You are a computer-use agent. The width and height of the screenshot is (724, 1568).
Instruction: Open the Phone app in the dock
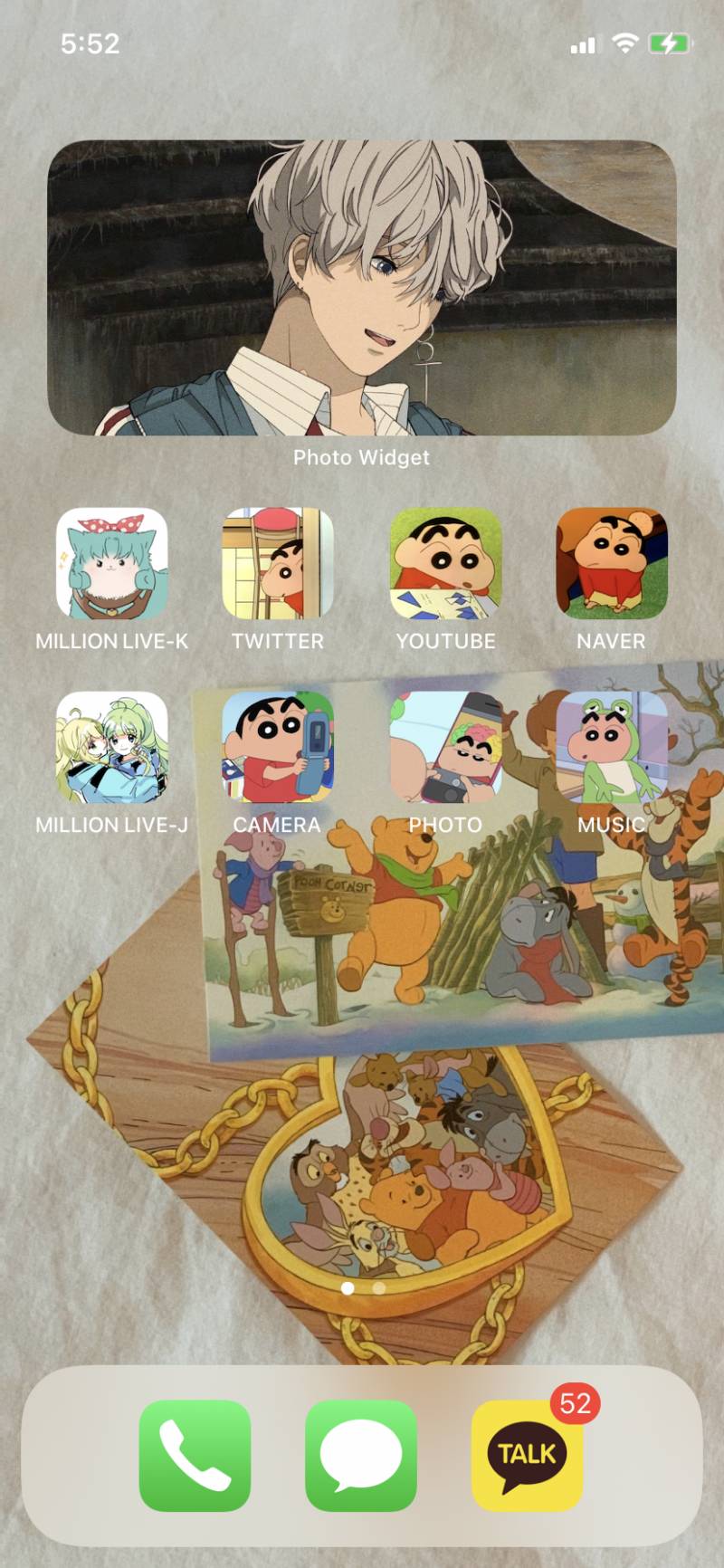[195, 1456]
